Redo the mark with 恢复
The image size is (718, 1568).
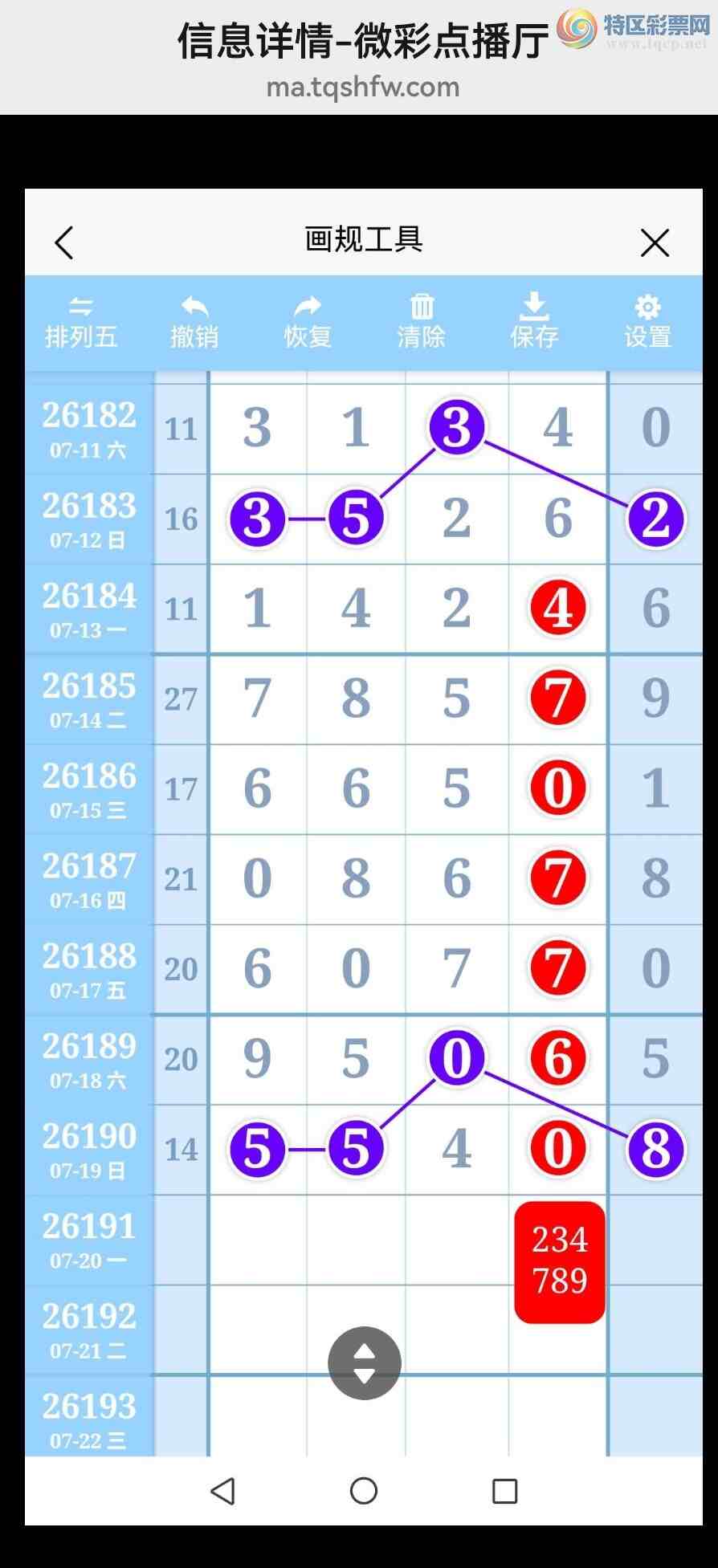coord(308,322)
